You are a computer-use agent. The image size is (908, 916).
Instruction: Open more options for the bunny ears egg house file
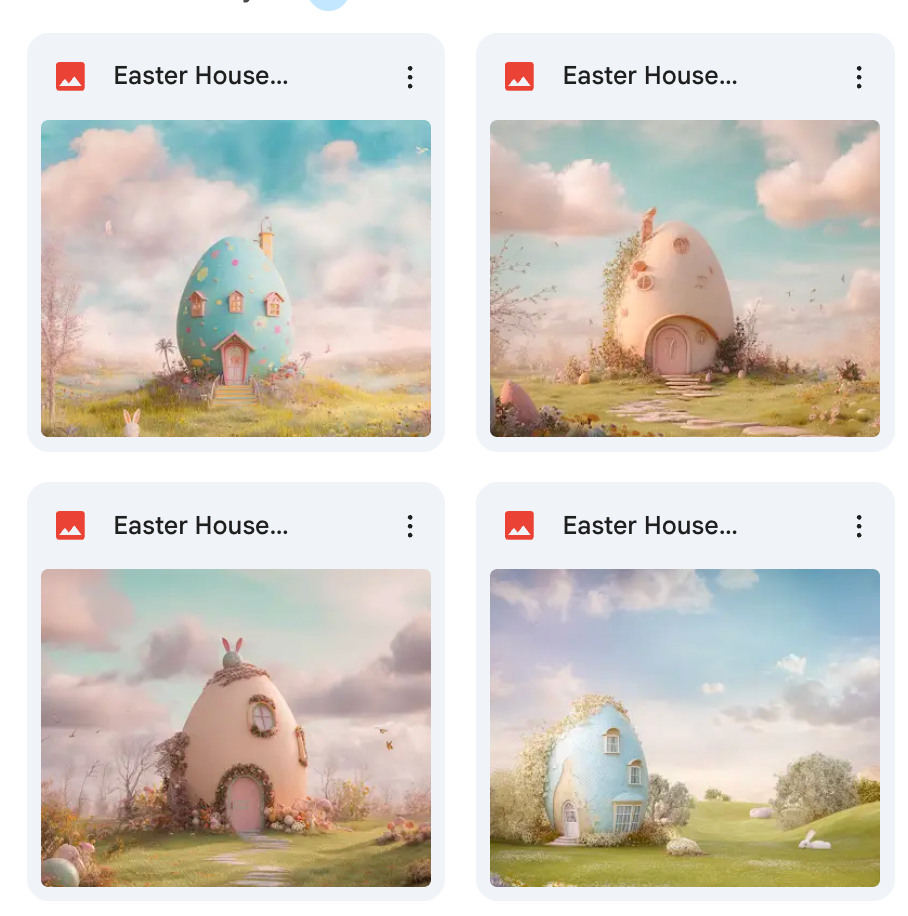point(410,526)
